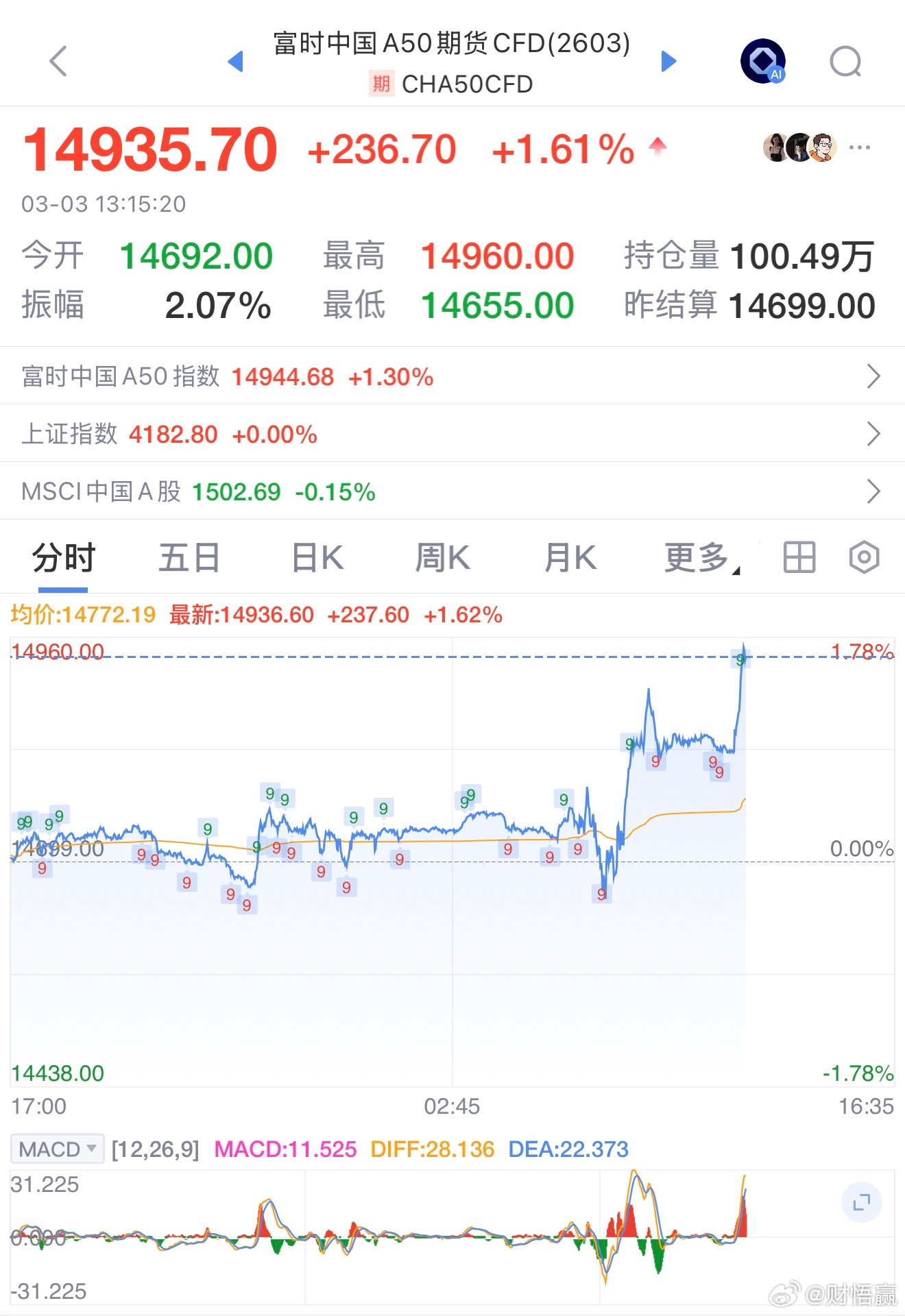Open the 富时中国A50指数 detail page
The width and height of the screenshot is (905, 1316).
click(873, 376)
